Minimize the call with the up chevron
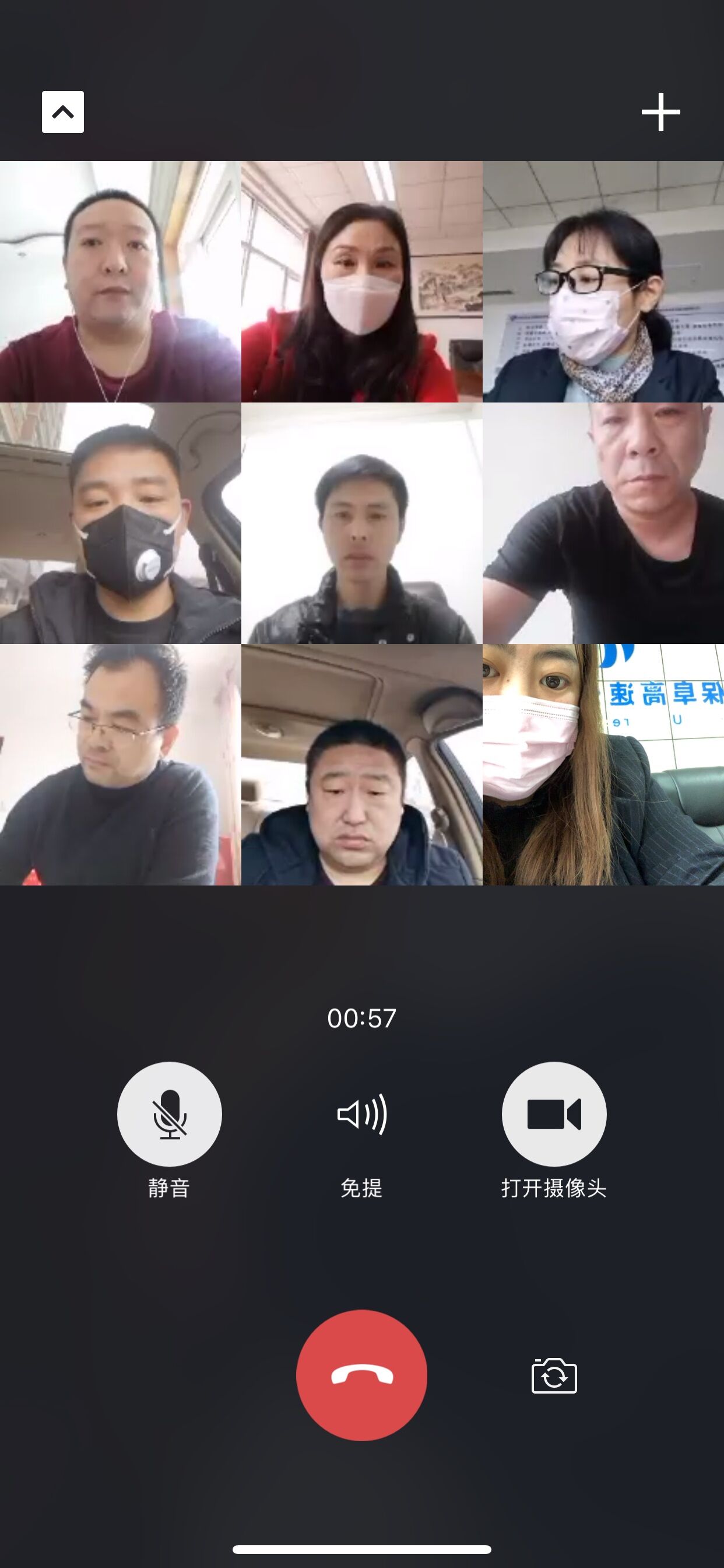The image size is (724, 1568). (63, 112)
